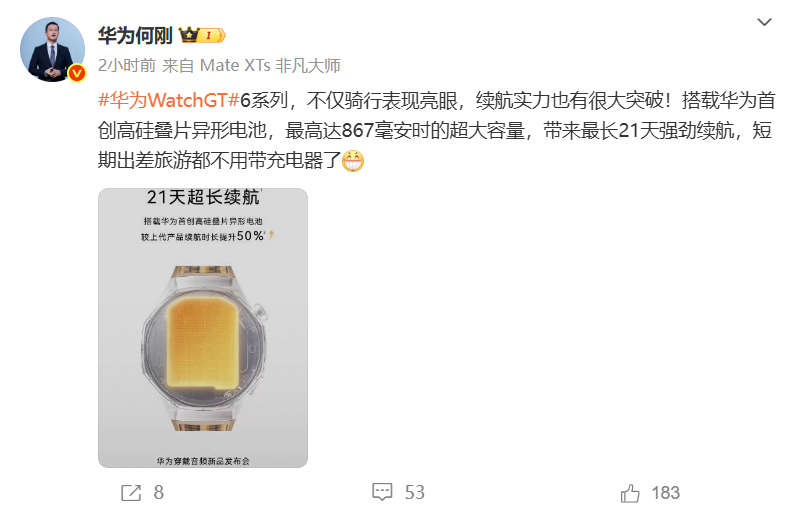Image resolution: width=792 pixels, height=513 pixels.
Task: Open the comments on this post
Action: [398, 492]
